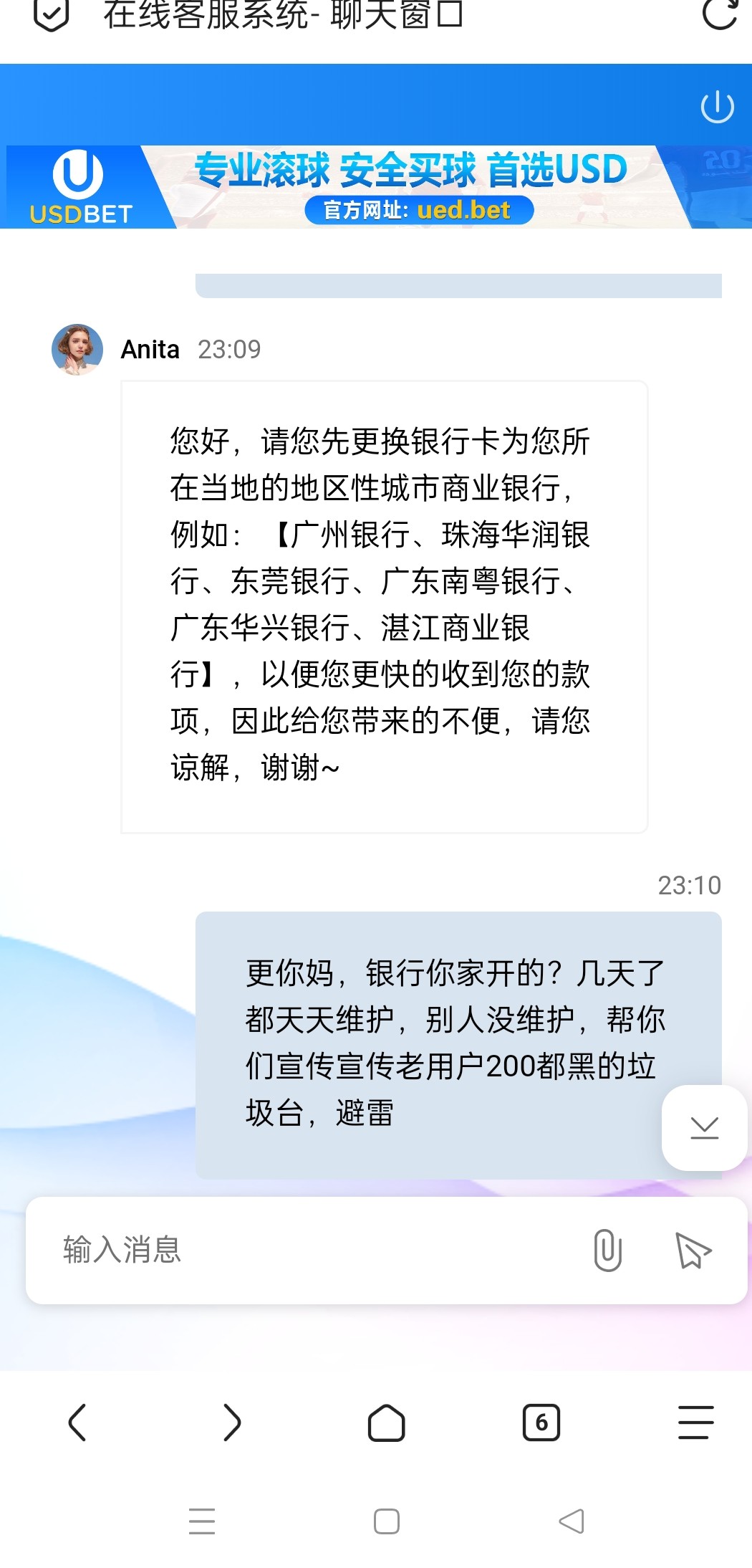Open the tab switcher showing 6 tabs
The height and width of the screenshot is (1568, 752).
(x=541, y=1423)
